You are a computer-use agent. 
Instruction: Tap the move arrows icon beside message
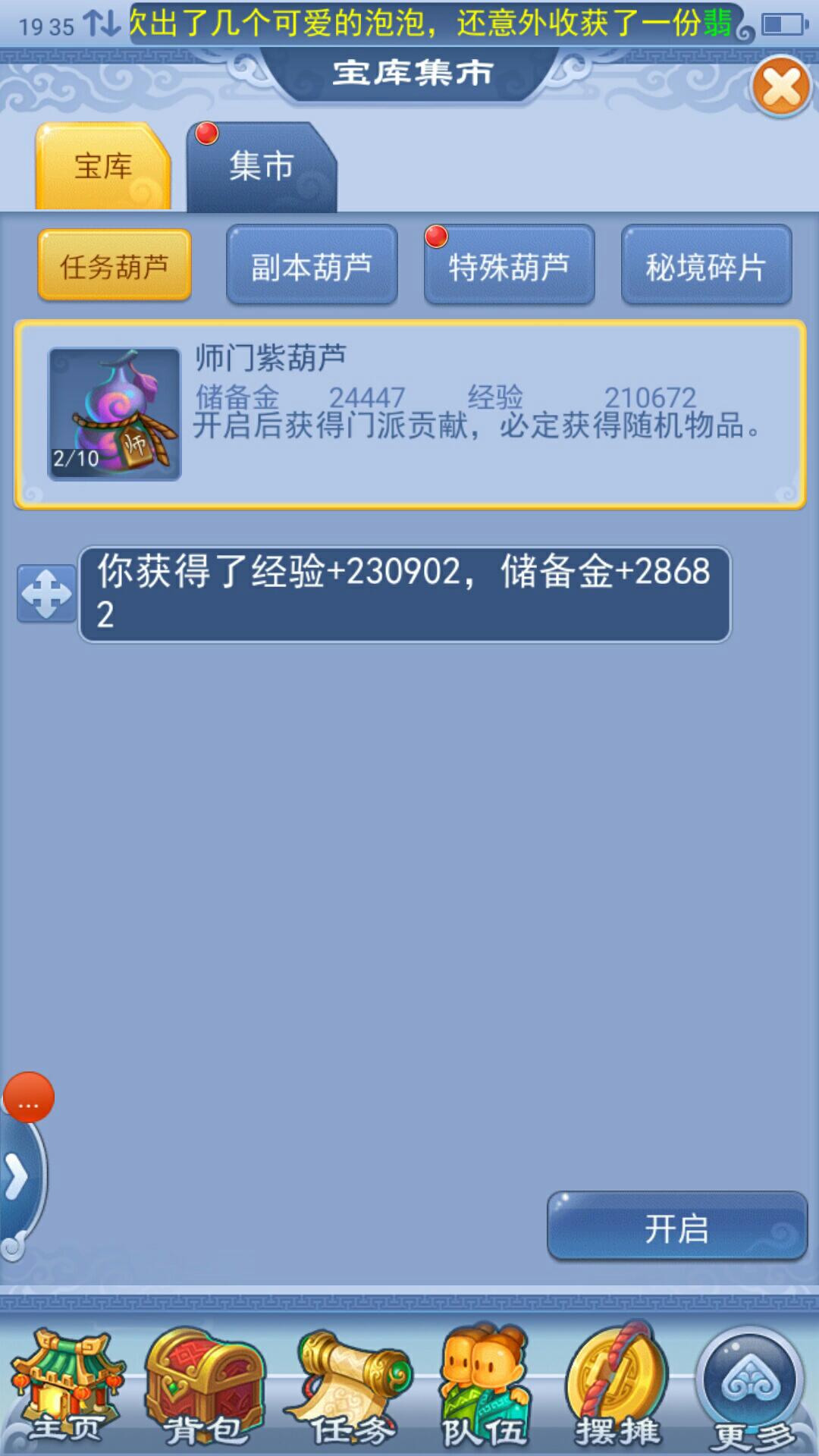(46, 593)
